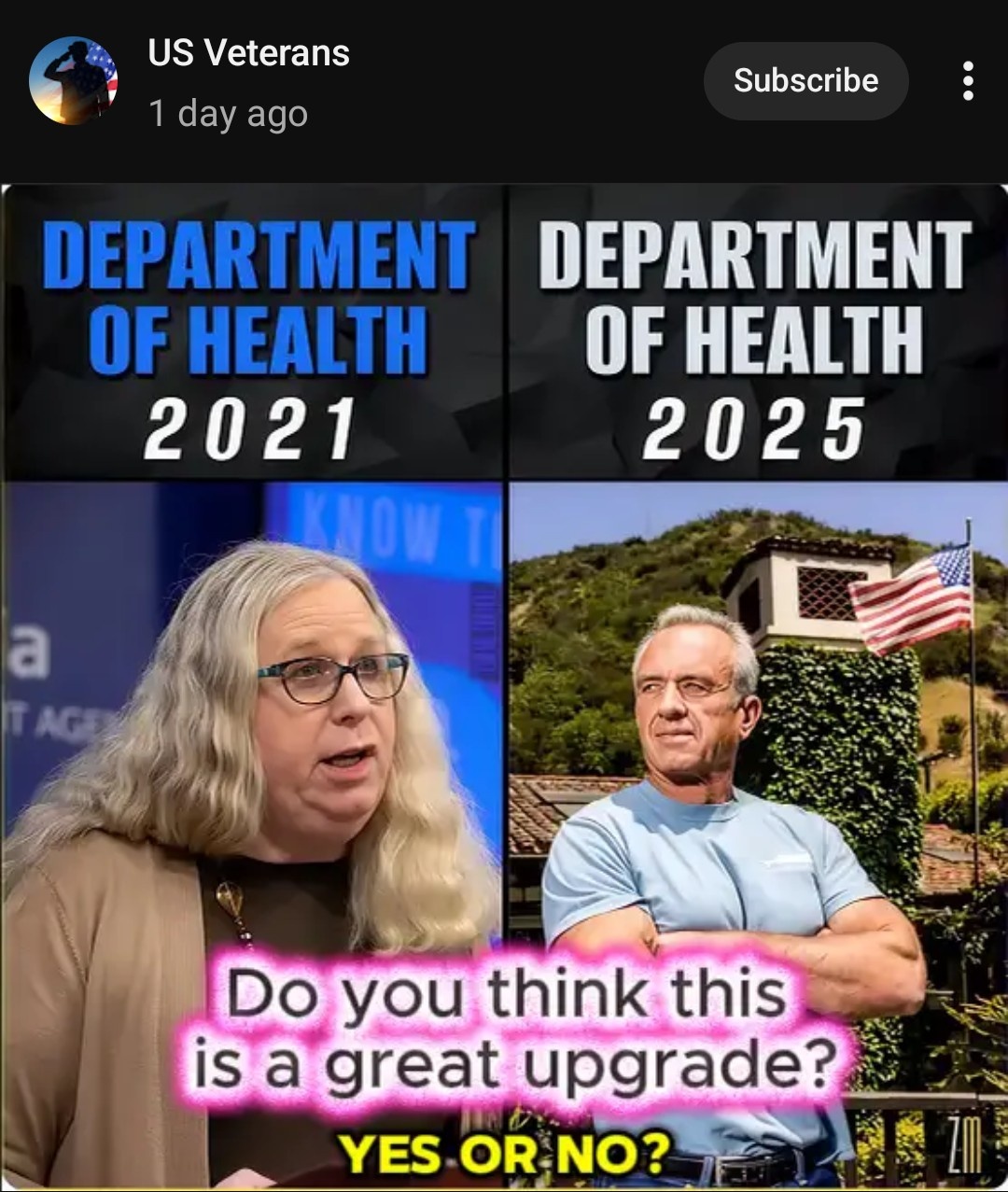The width and height of the screenshot is (1008, 1192).
Task: Subscribe to the US Veterans channel
Action: (805, 81)
